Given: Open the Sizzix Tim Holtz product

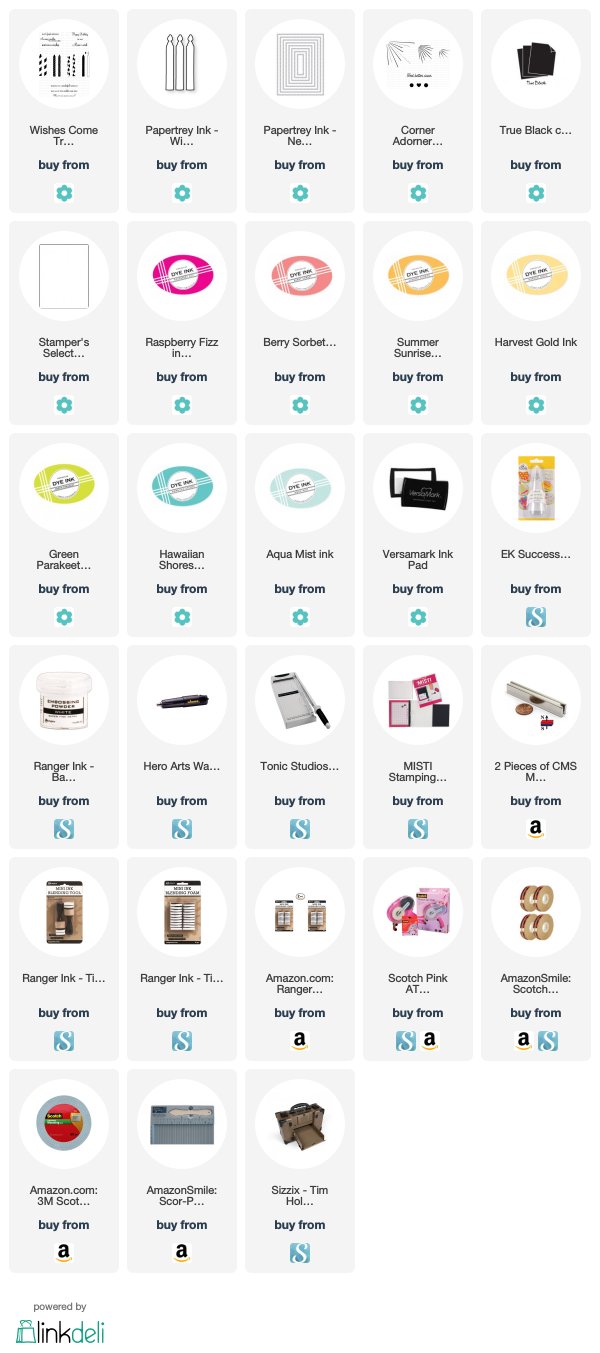Looking at the screenshot, I should [300, 1171].
